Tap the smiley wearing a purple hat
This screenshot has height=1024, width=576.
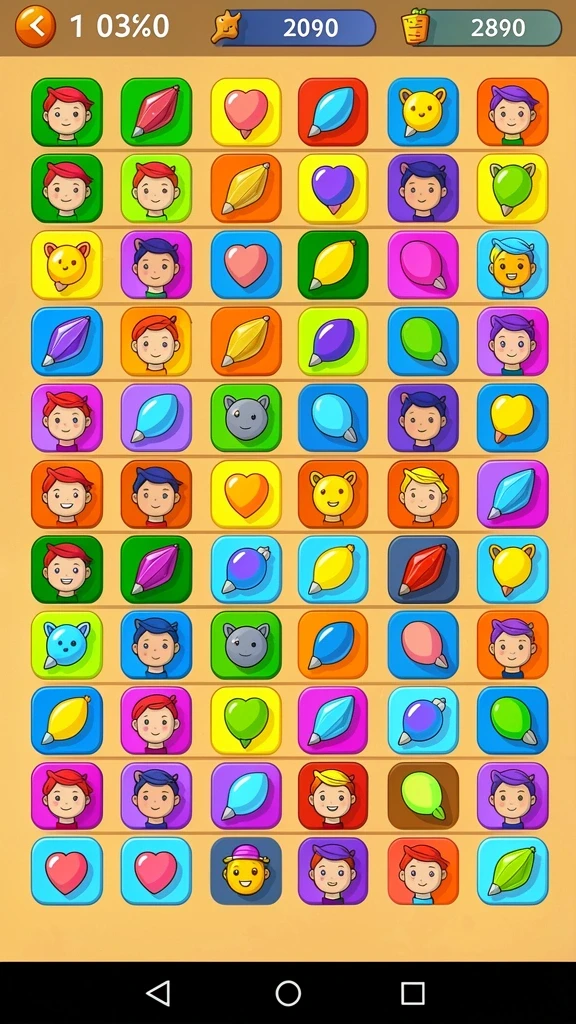(x=246, y=871)
